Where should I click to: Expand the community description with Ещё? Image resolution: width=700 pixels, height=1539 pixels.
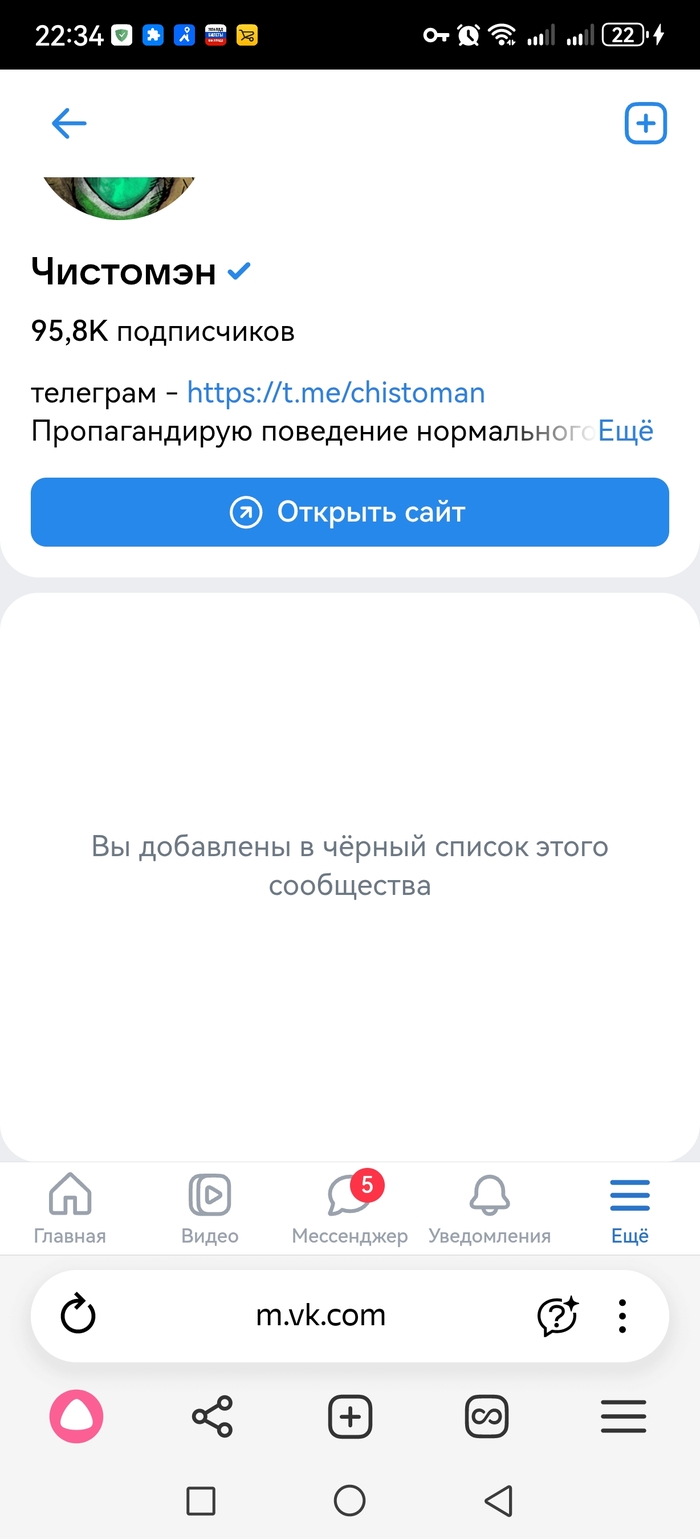tap(625, 431)
